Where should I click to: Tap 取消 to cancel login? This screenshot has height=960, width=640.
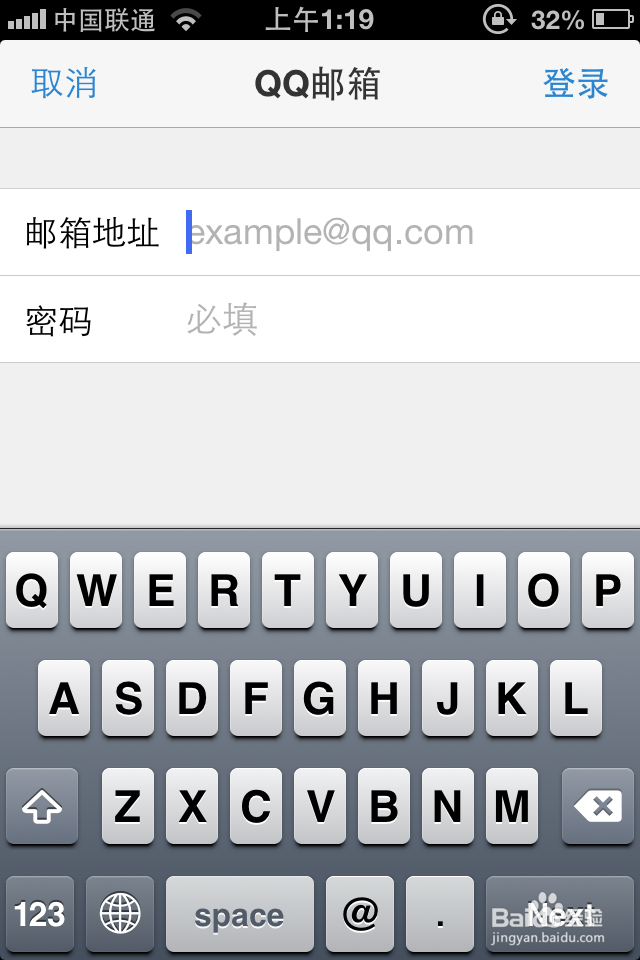64,84
